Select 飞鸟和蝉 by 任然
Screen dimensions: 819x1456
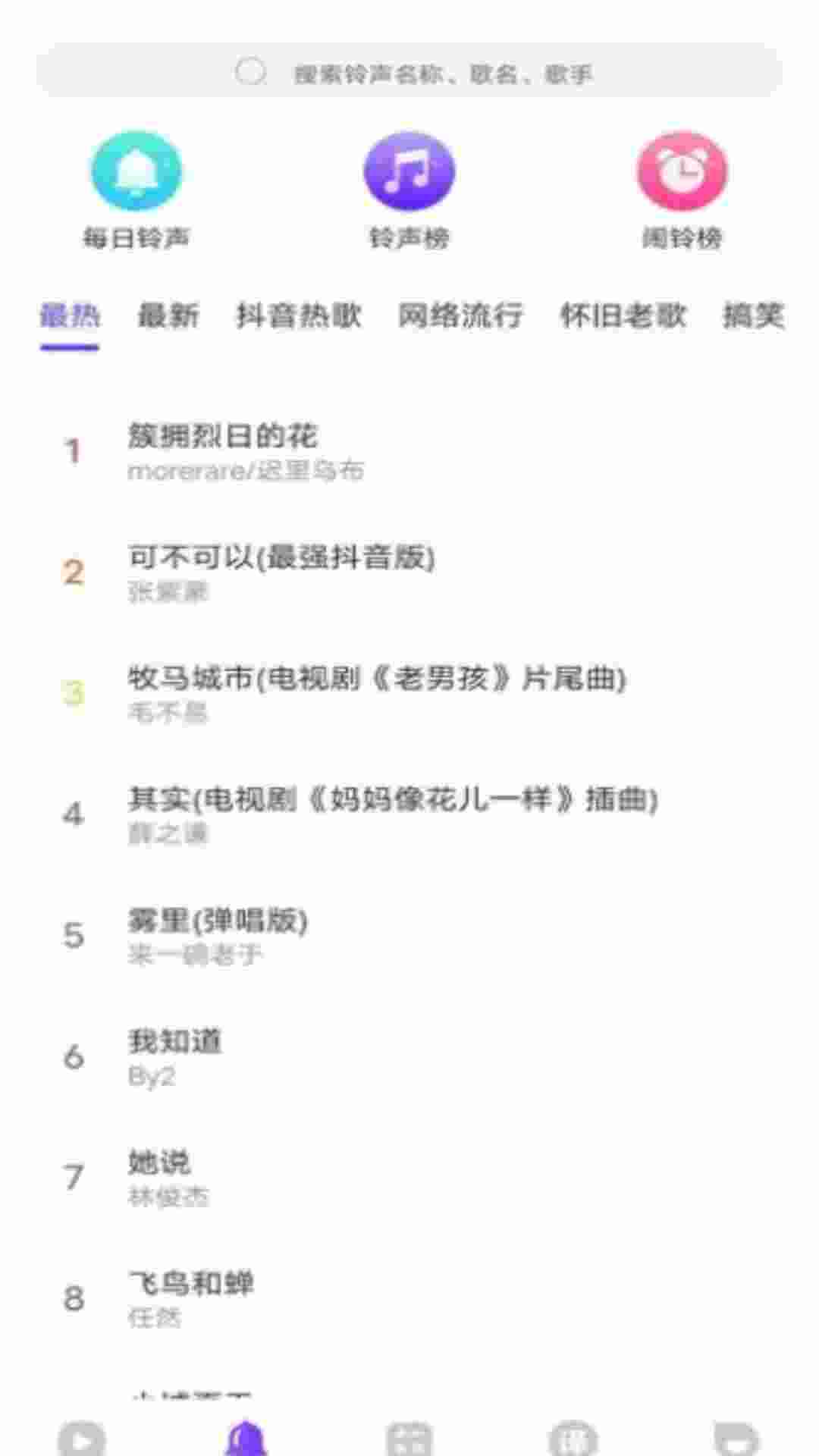tap(191, 1298)
